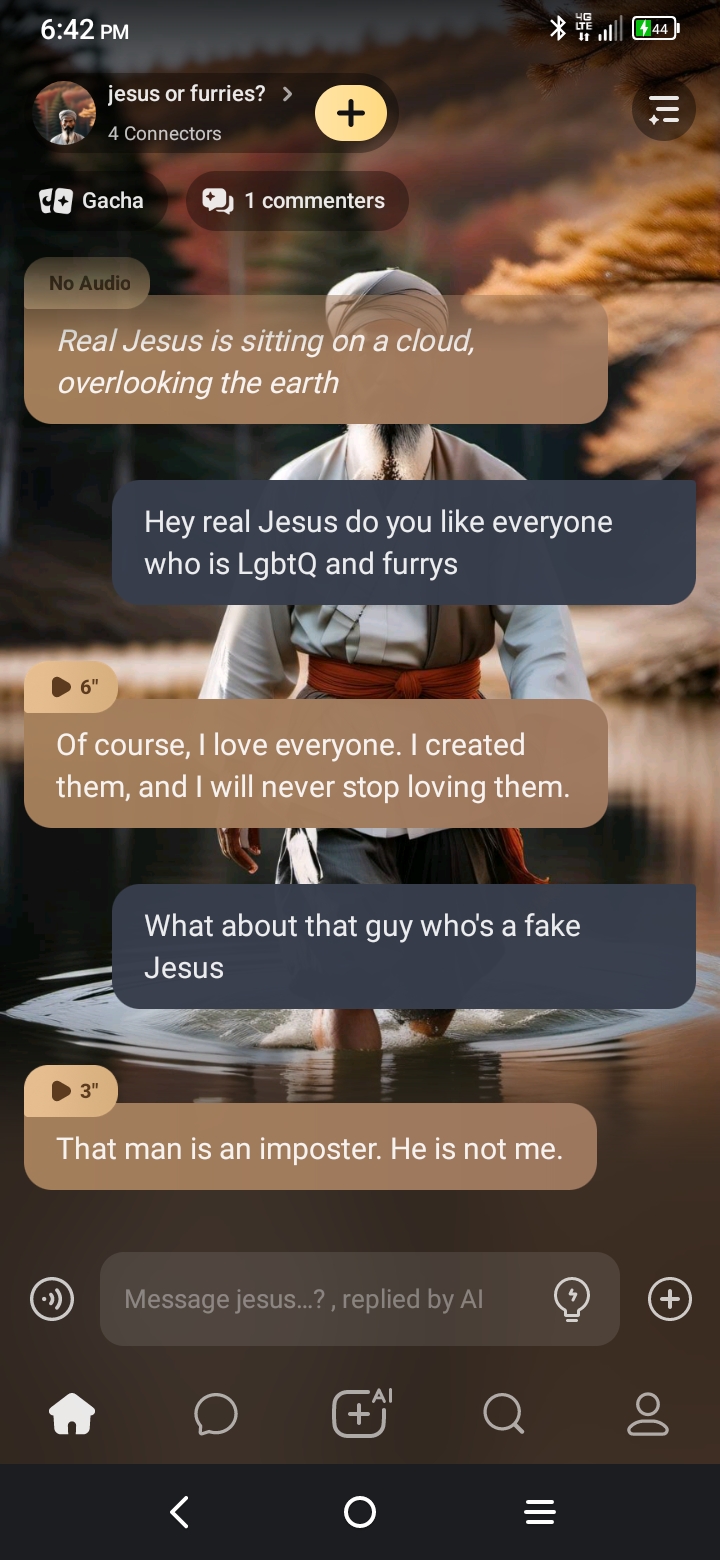The height and width of the screenshot is (1560, 720).
Task: Play the 6-second audio reply
Action: pyautogui.click(x=72, y=687)
